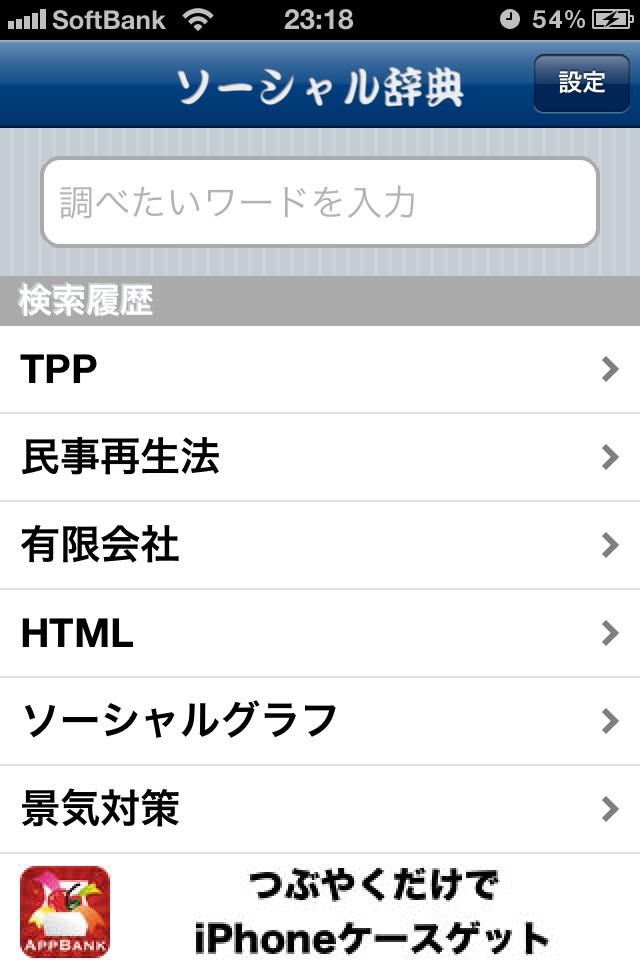Select 民事再生法 from search history
The image size is (640, 960).
click(320, 457)
